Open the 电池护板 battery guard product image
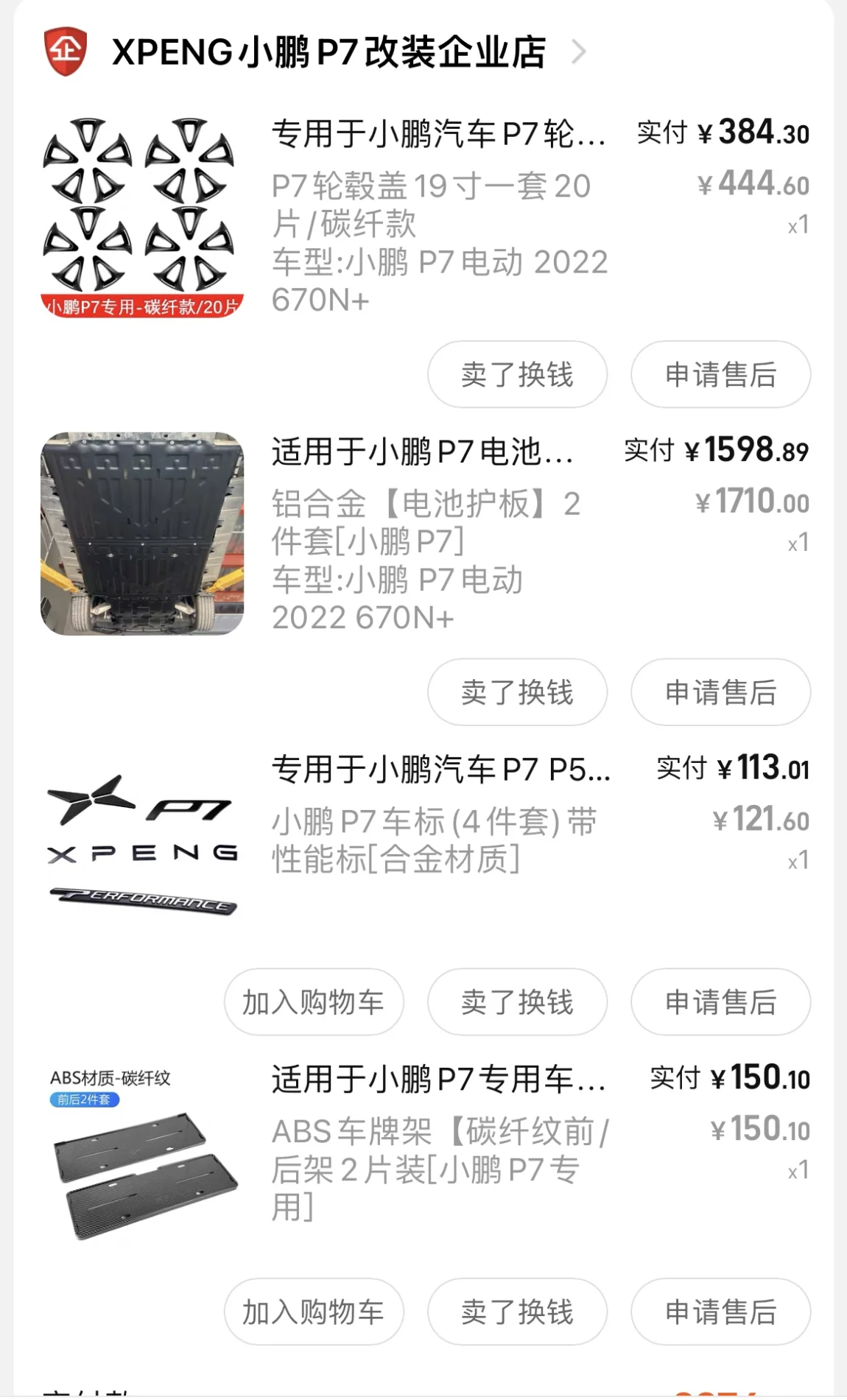The width and height of the screenshot is (847, 1400). pos(141,534)
